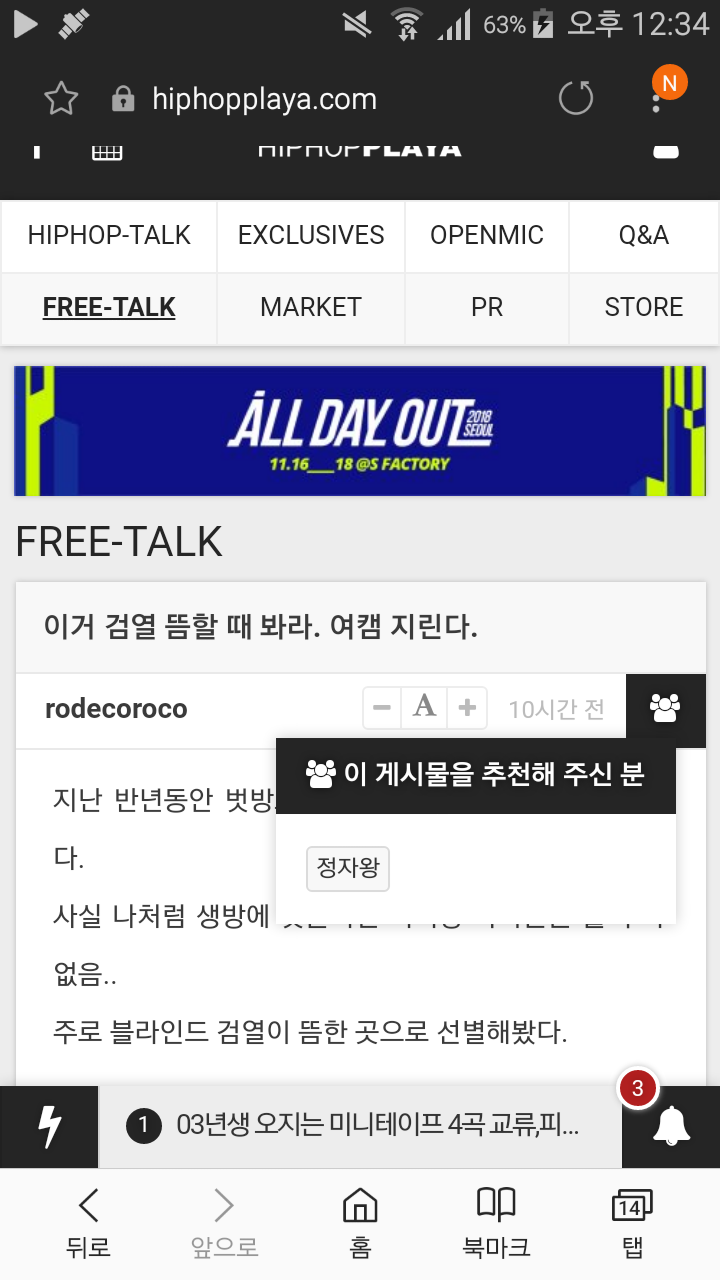Toggle the recommenders list icon
The image size is (720, 1280).
tap(665, 710)
